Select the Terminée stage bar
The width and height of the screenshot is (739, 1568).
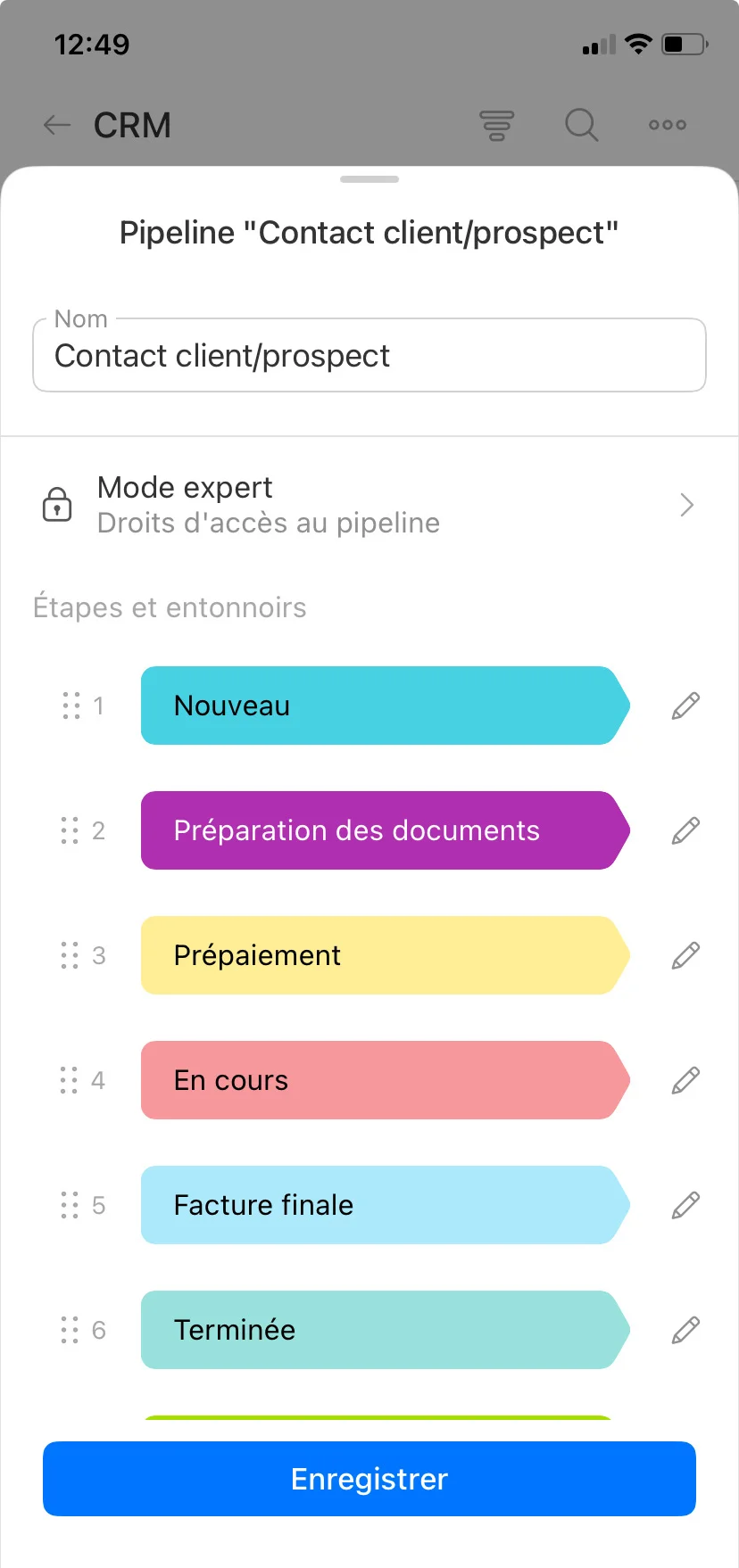coord(386,1330)
